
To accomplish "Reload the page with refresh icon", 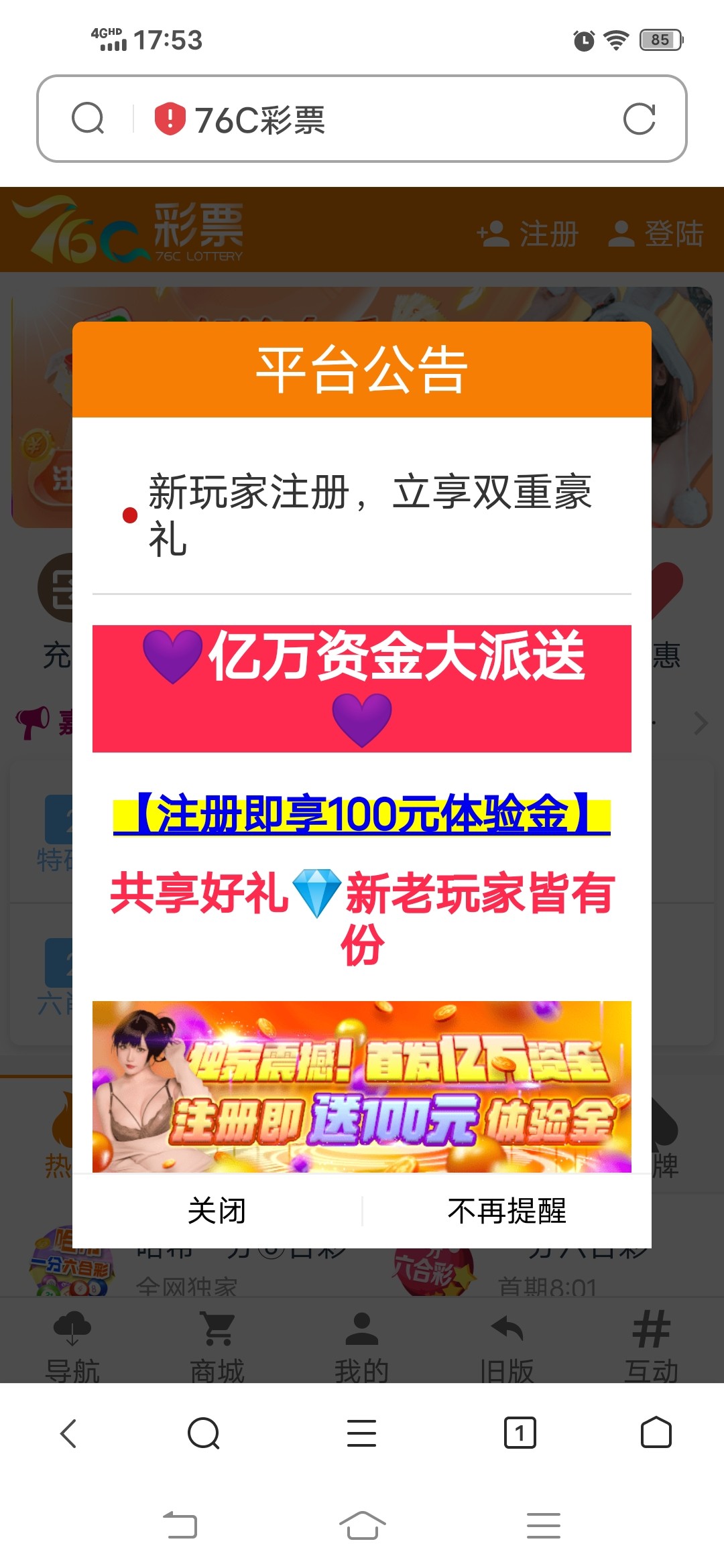I will (639, 119).
